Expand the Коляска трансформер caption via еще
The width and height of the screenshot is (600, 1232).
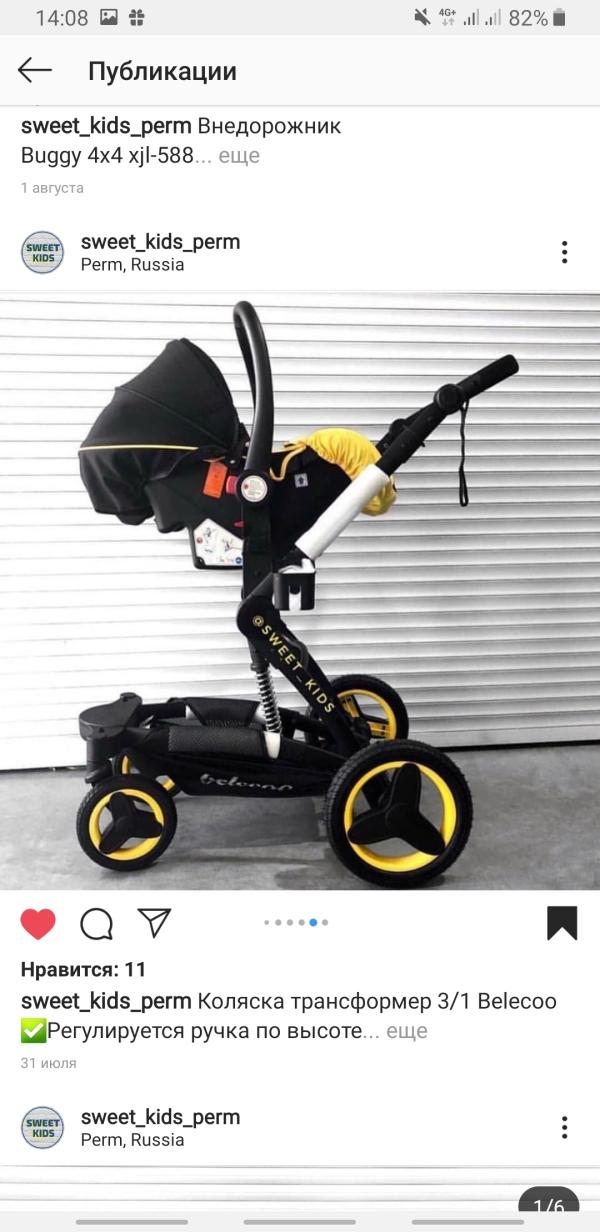[407, 1031]
